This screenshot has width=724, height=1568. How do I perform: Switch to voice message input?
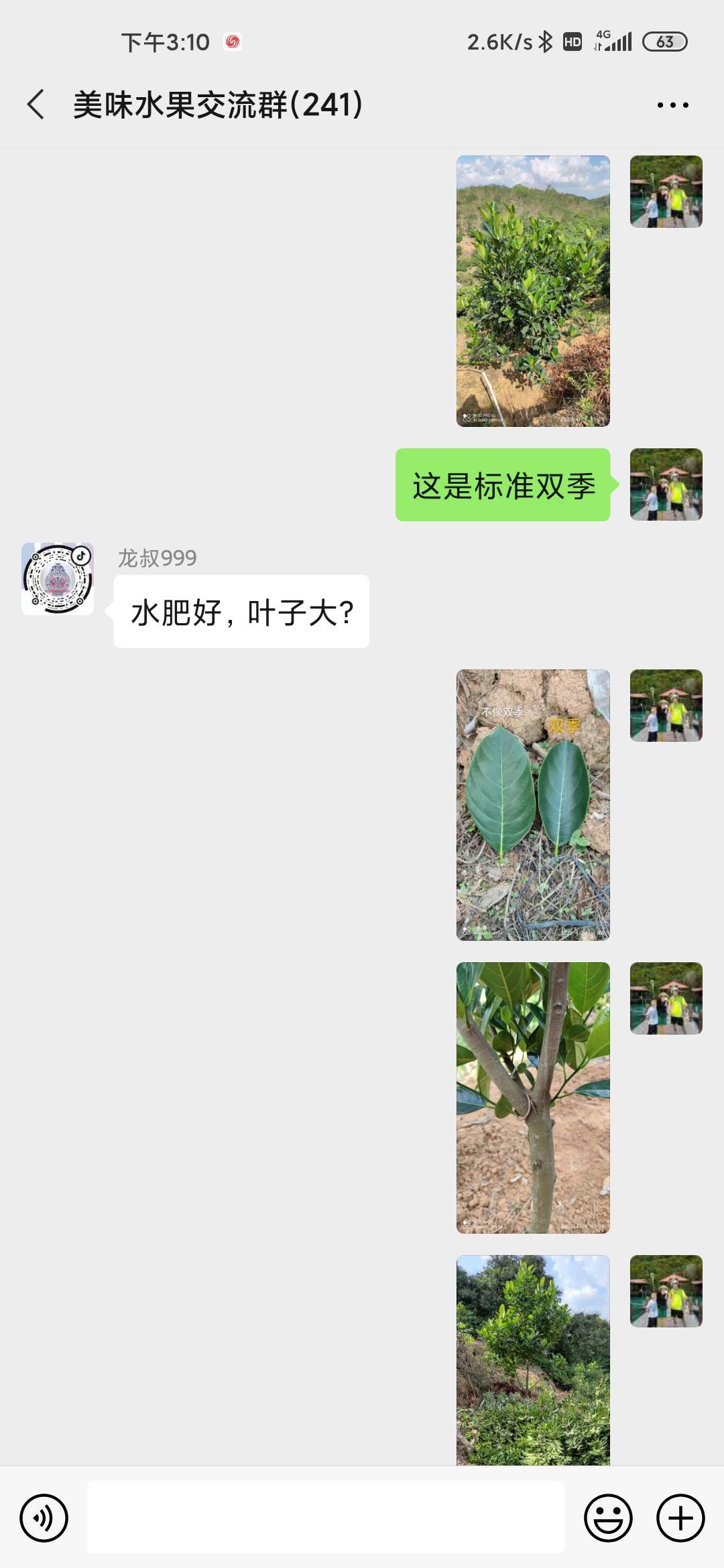point(44,1518)
